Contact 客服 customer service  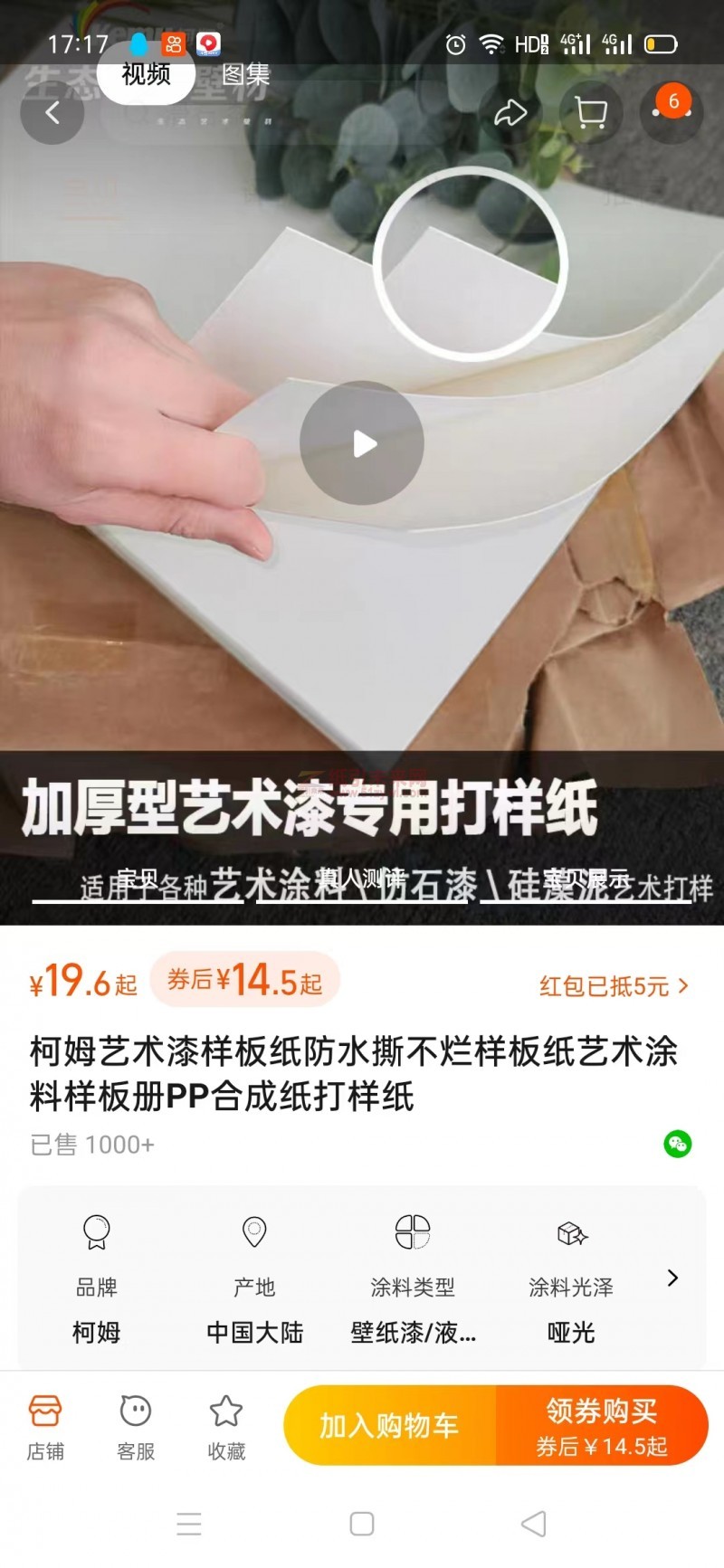(x=136, y=1426)
